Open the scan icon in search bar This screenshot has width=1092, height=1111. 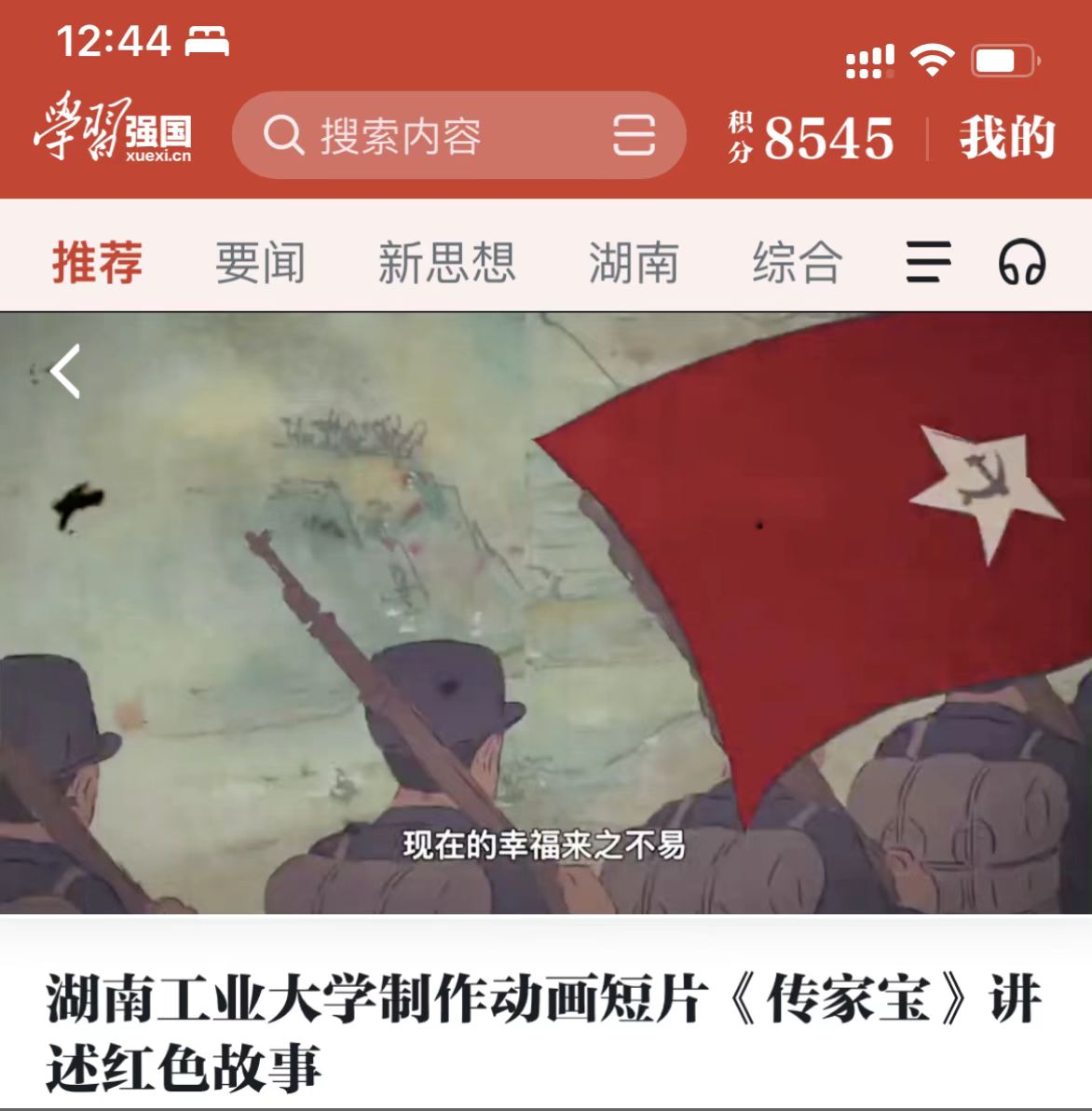[x=634, y=136]
